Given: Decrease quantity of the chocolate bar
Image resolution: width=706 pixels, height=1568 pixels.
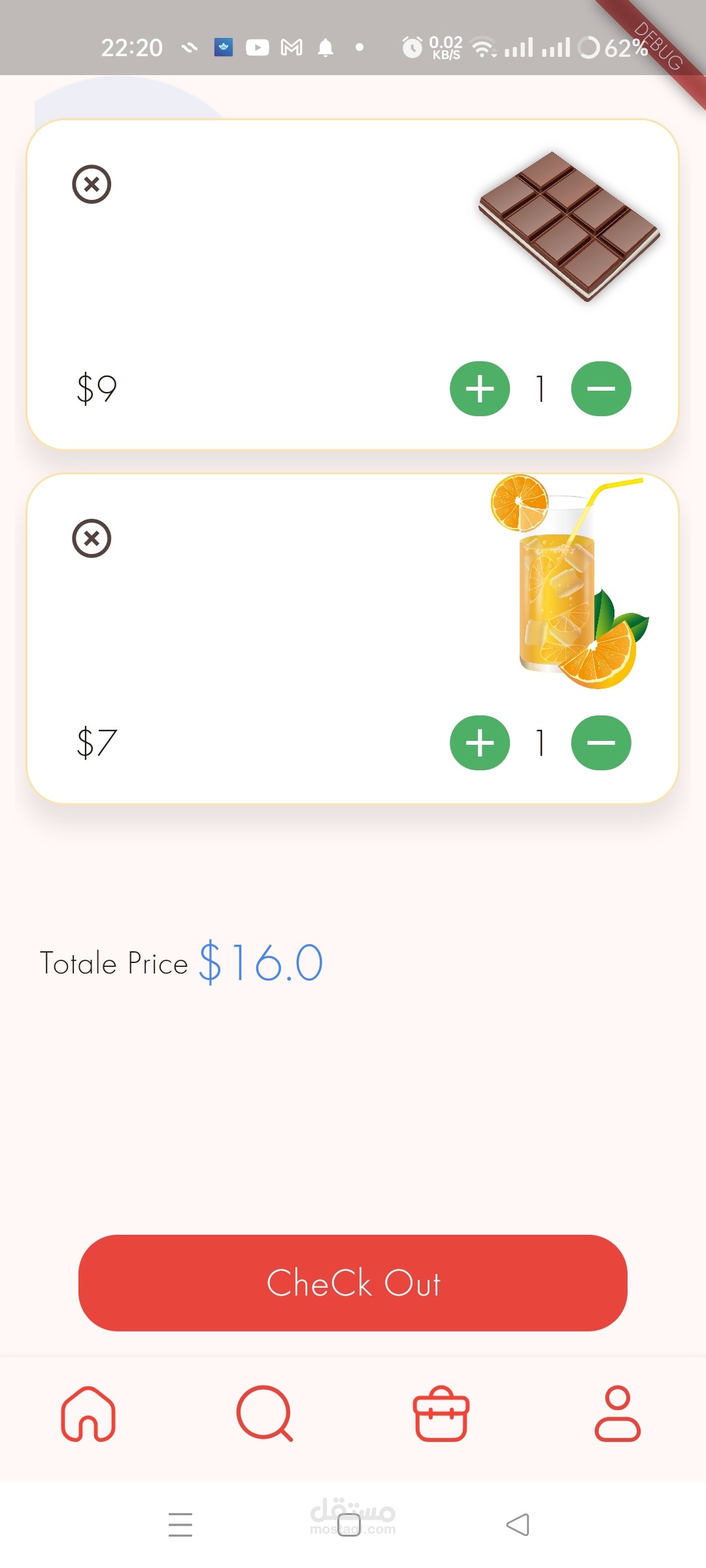Looking at the screenshot, I should click(601, 389).
